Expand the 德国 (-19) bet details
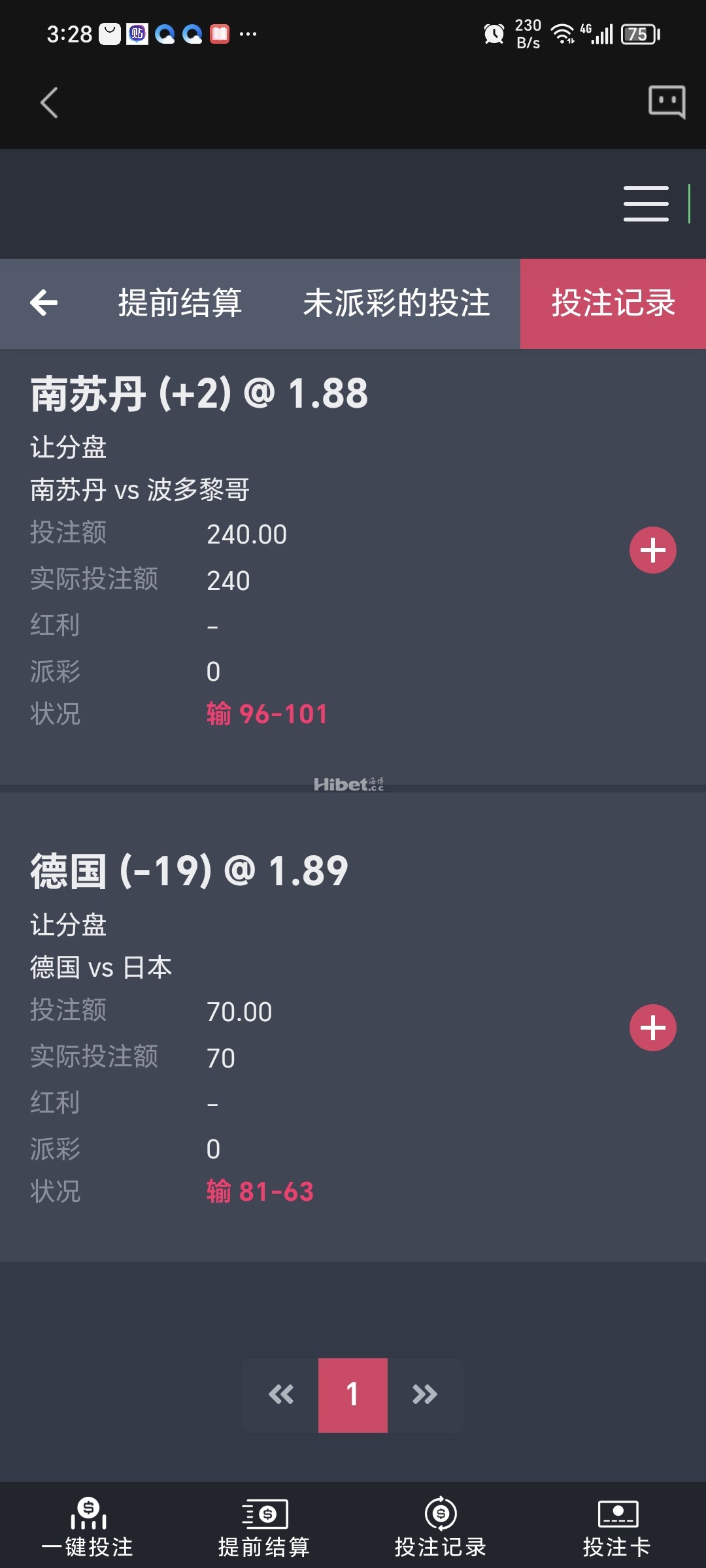The width and height of the screenshot is (706, 1568). (x=652, y=1028)
